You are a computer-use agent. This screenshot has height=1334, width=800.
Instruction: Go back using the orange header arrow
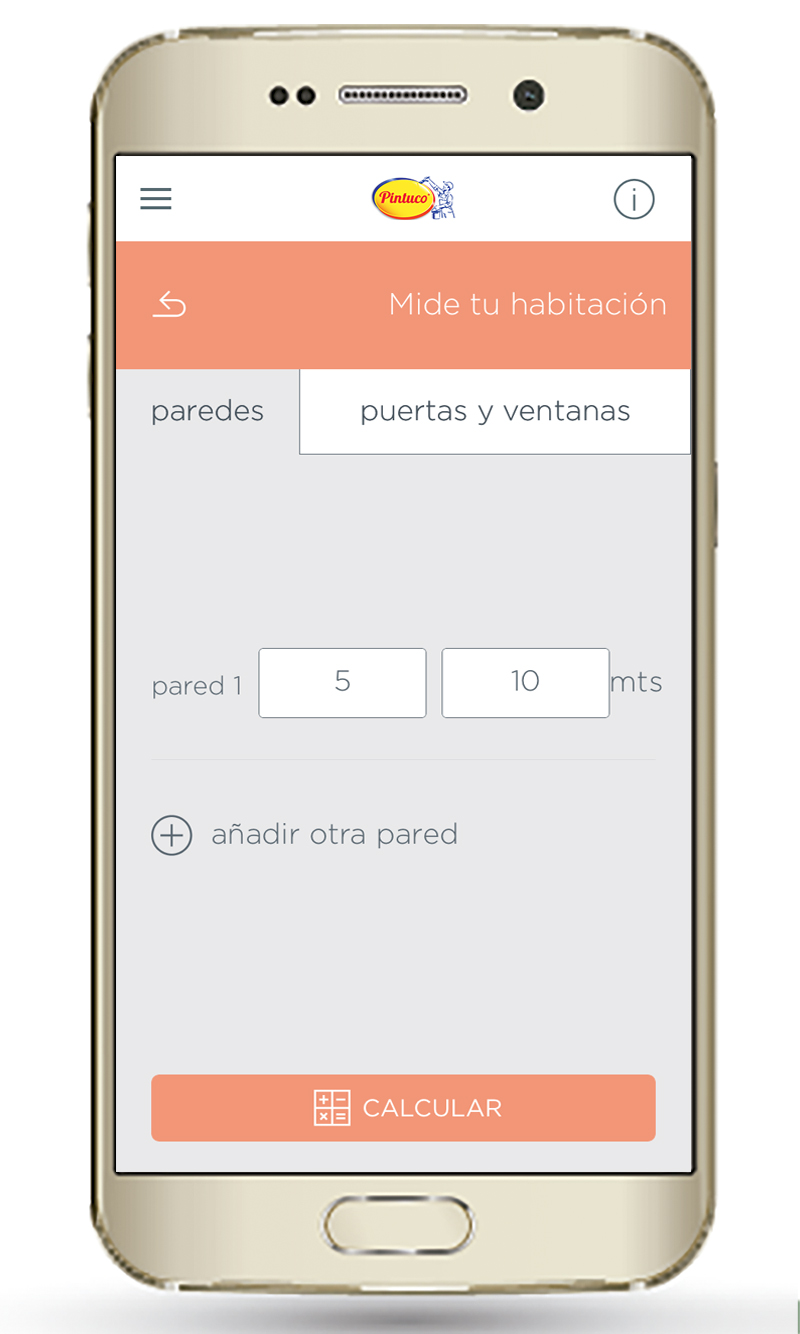pyautogui.click(x=169, y=304)
